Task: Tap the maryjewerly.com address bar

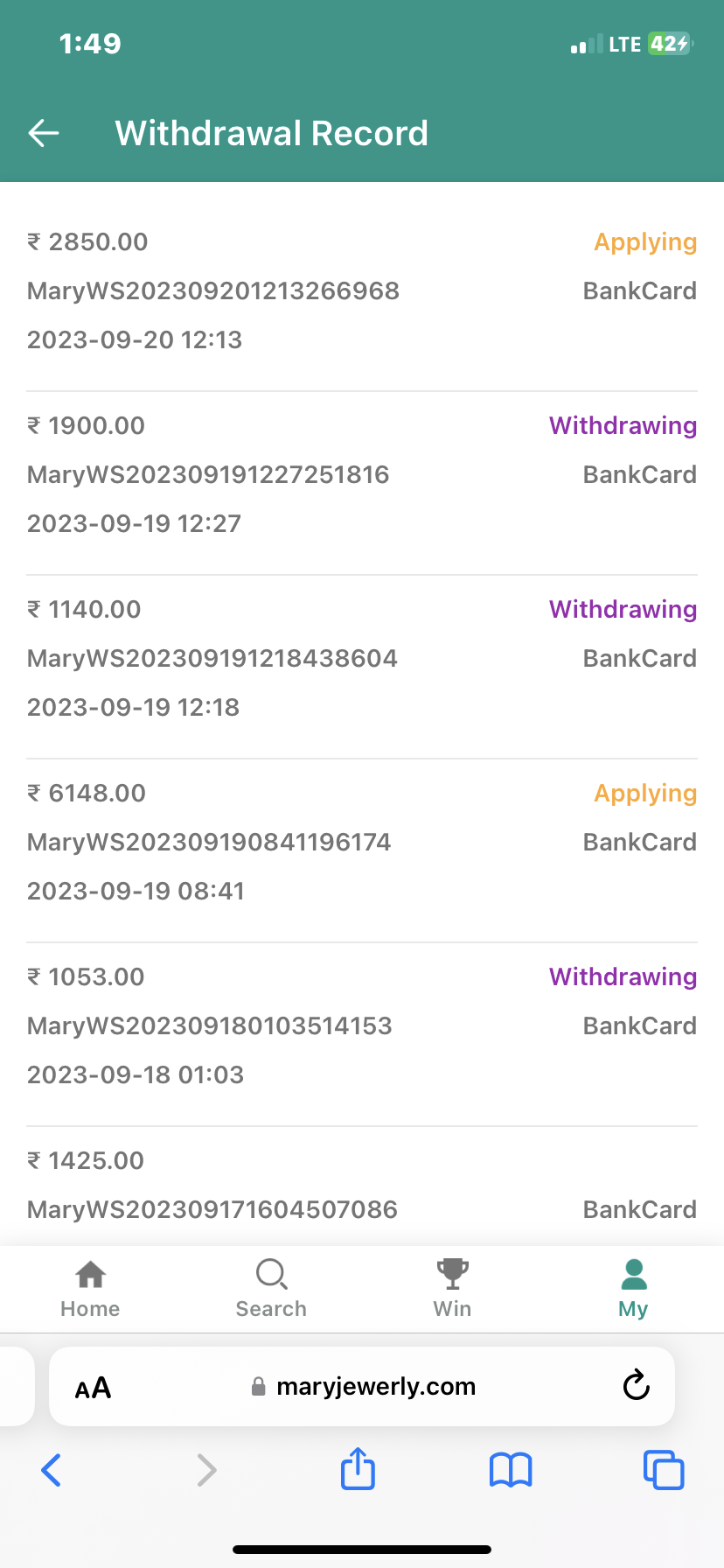Action: click(x=364, y=1386)
